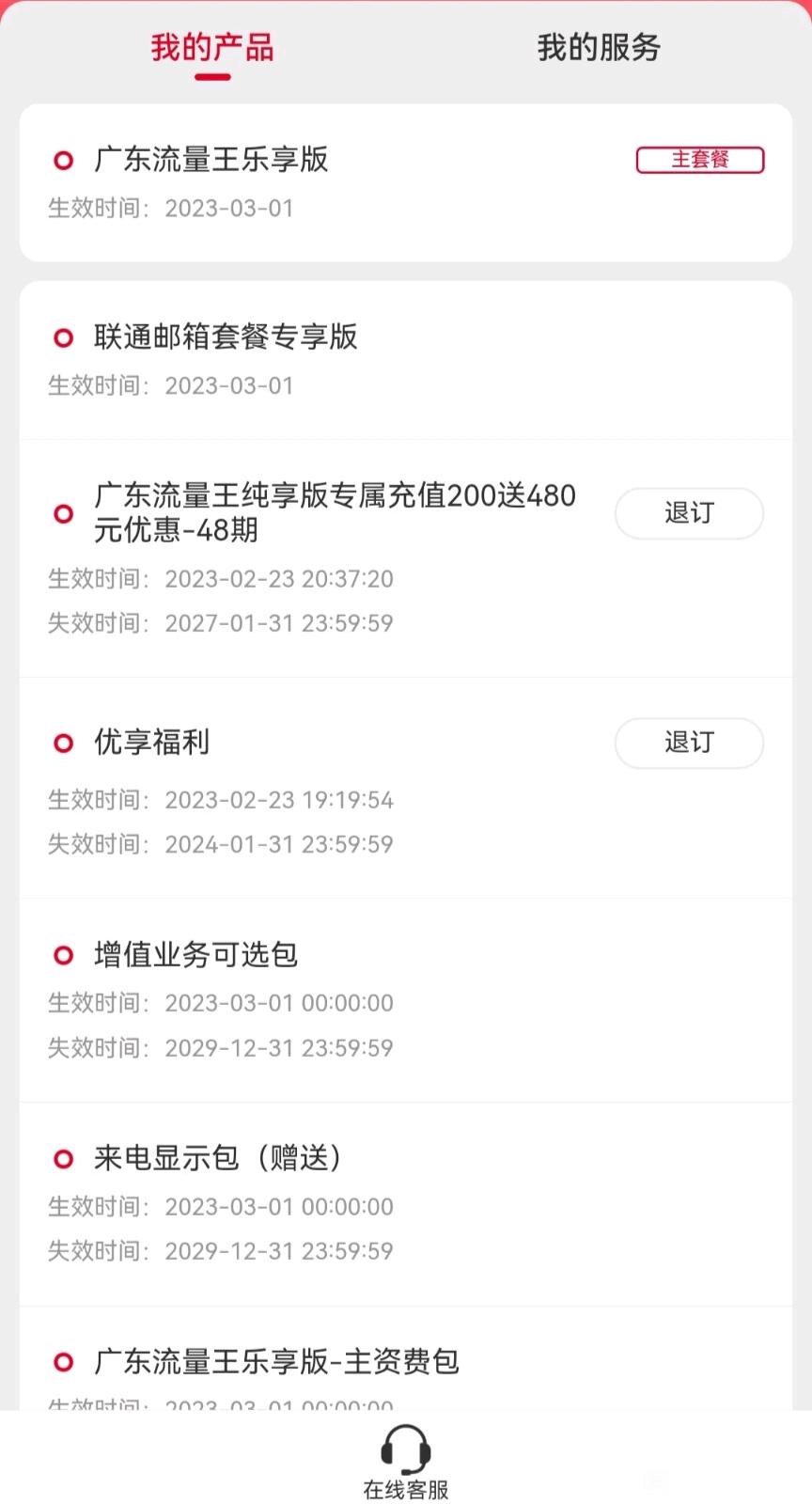Unsubscribe from 优享福利 via 退订

coord(689,743)
